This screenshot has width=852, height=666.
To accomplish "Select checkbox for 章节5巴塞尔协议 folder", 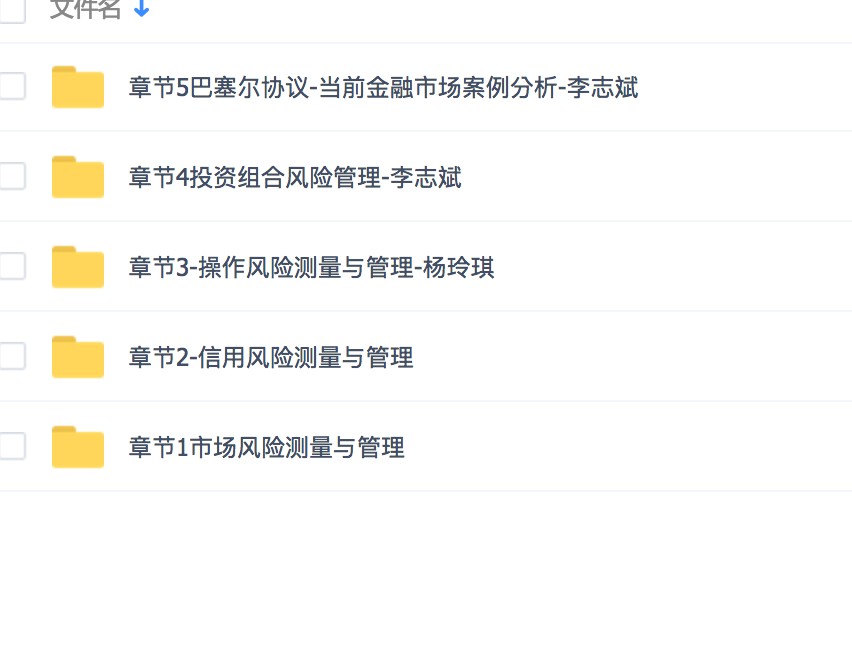I will click(x=12, y=86).
